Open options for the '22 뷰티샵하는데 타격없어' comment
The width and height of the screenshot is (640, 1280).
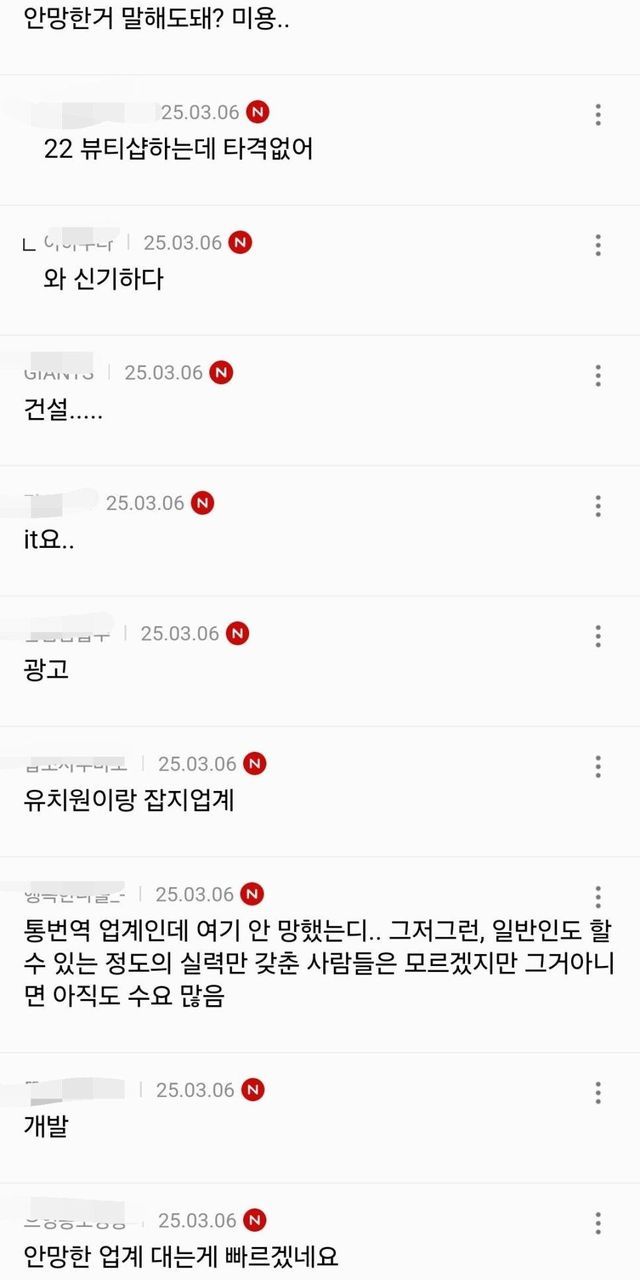click(x=598, y=115)
